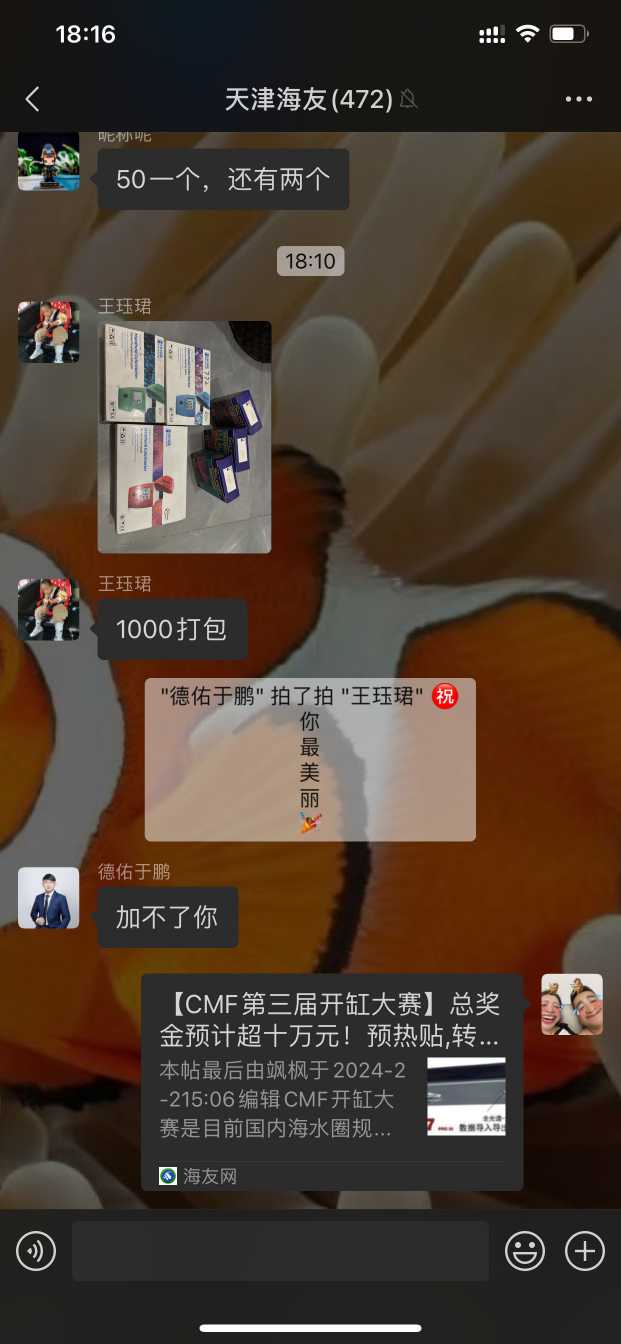
Task: Tap my own avatar beside the shared link
Action: point(571,1004)
